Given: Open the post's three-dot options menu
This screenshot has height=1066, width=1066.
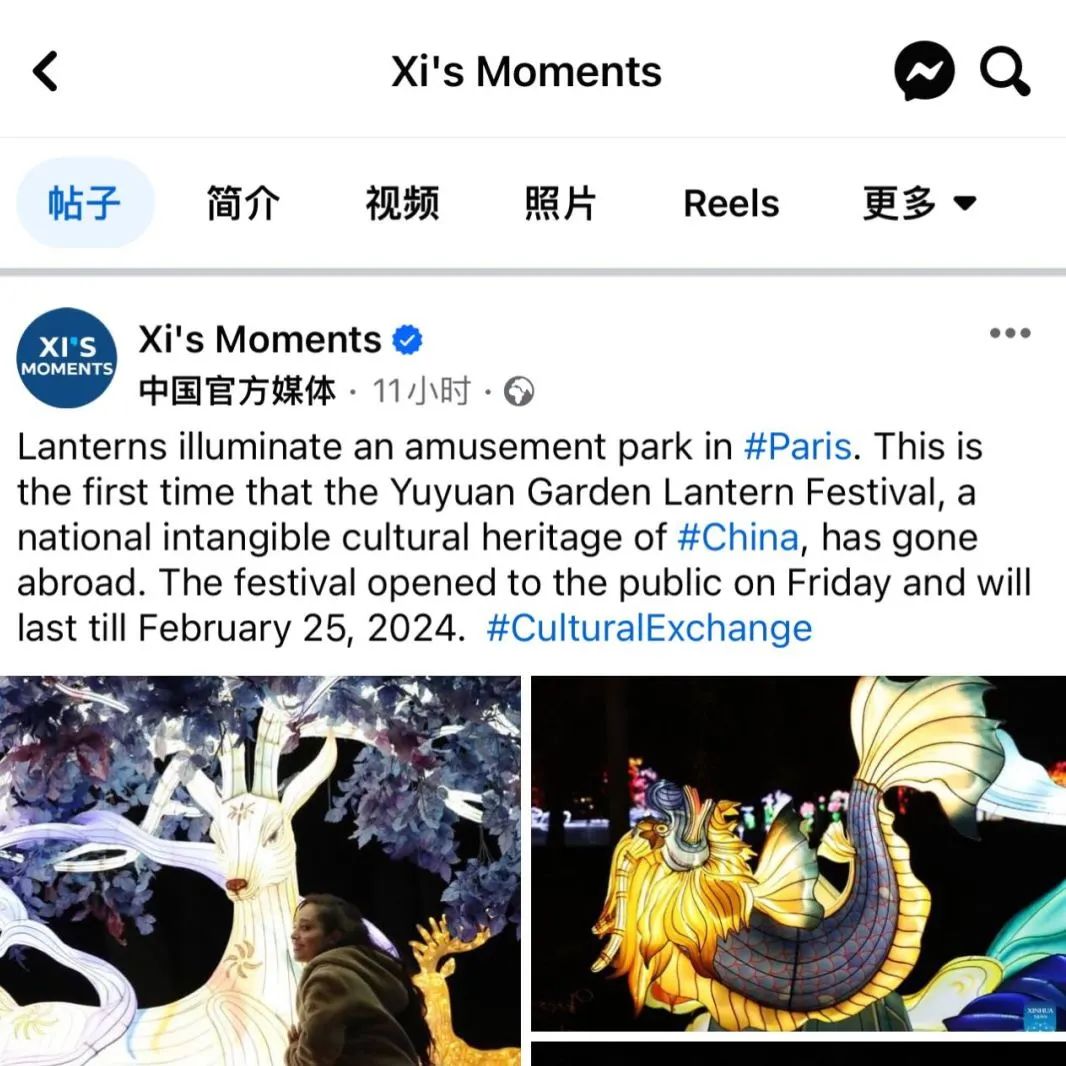Looking at the screenshot, I should coord(1009,334).
